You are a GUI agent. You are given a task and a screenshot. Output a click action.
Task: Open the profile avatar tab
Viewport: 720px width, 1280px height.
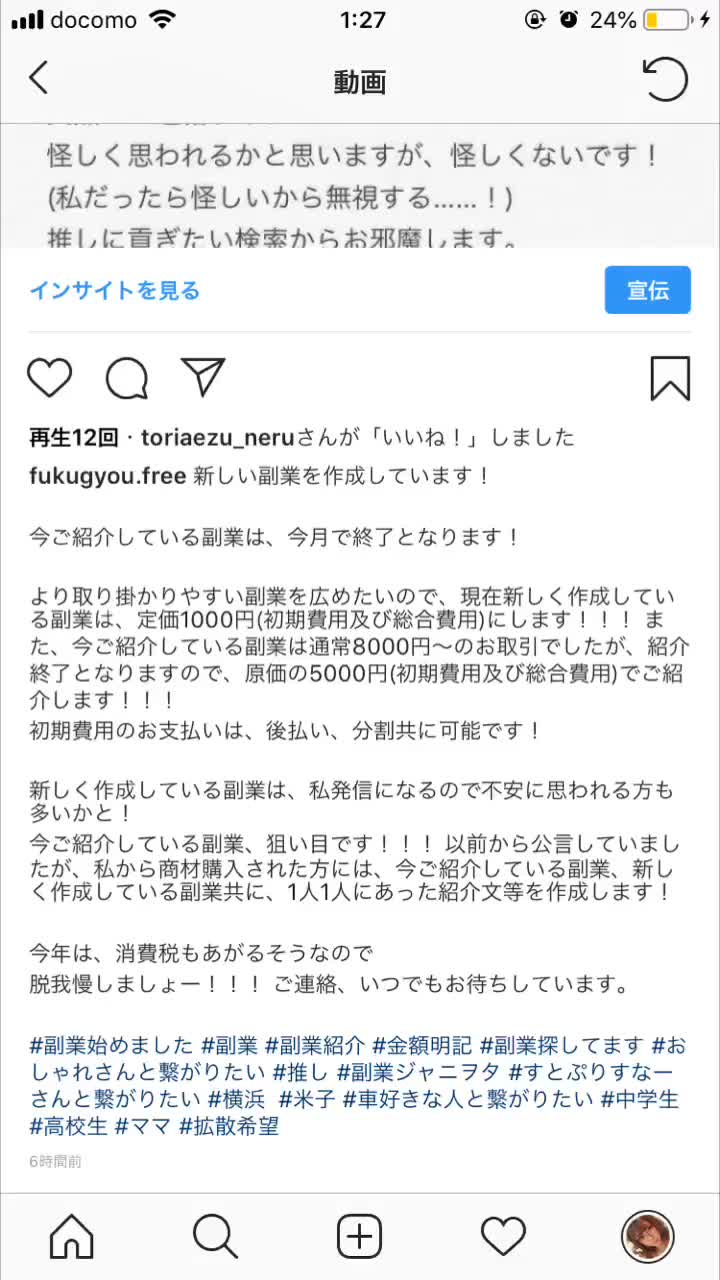647,1238
